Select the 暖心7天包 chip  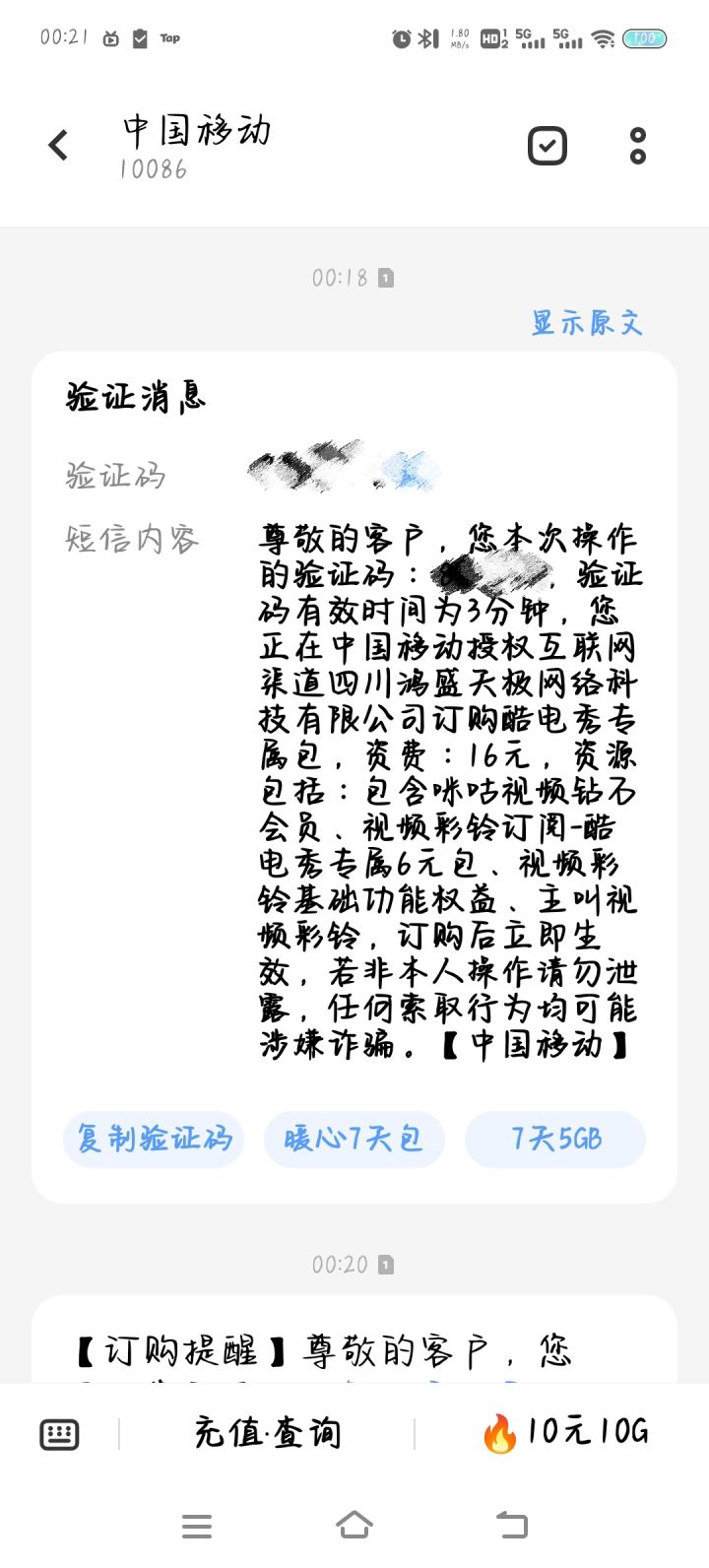pos(354,1140)
